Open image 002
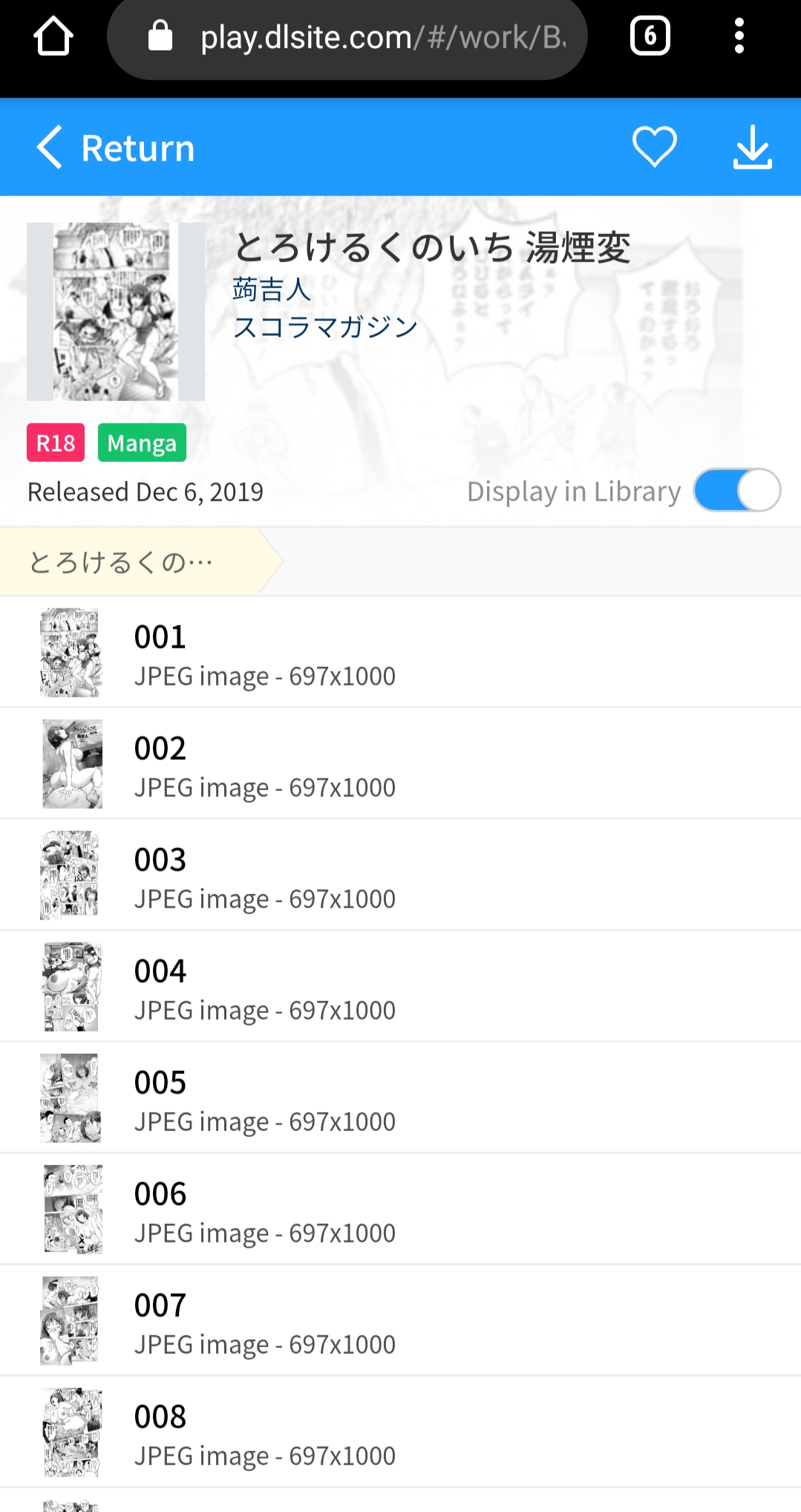 pos(400,764)
